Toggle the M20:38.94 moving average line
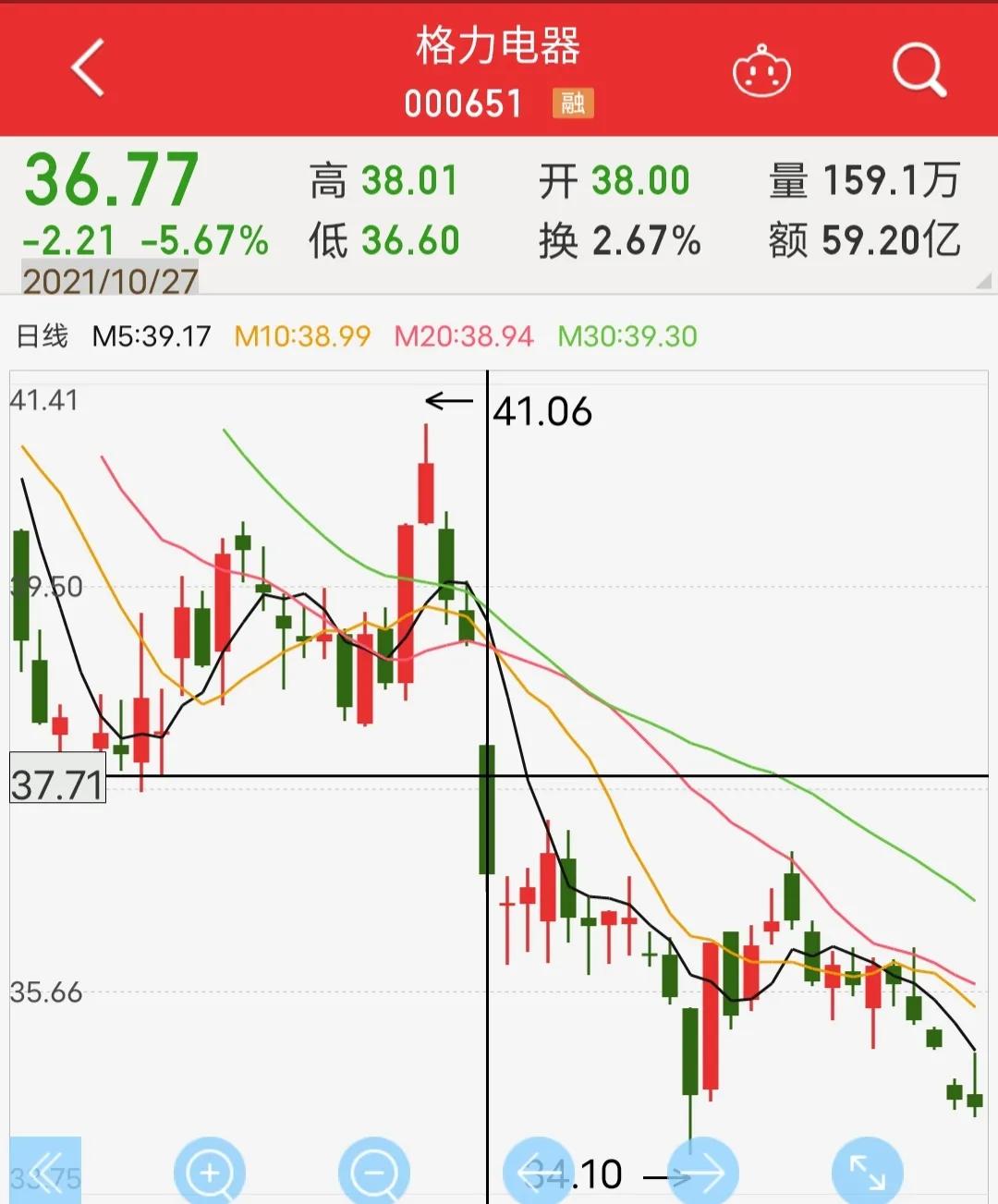Image resolution: width=998 pixels, height=1204 pixels. (x=462, y=336)
